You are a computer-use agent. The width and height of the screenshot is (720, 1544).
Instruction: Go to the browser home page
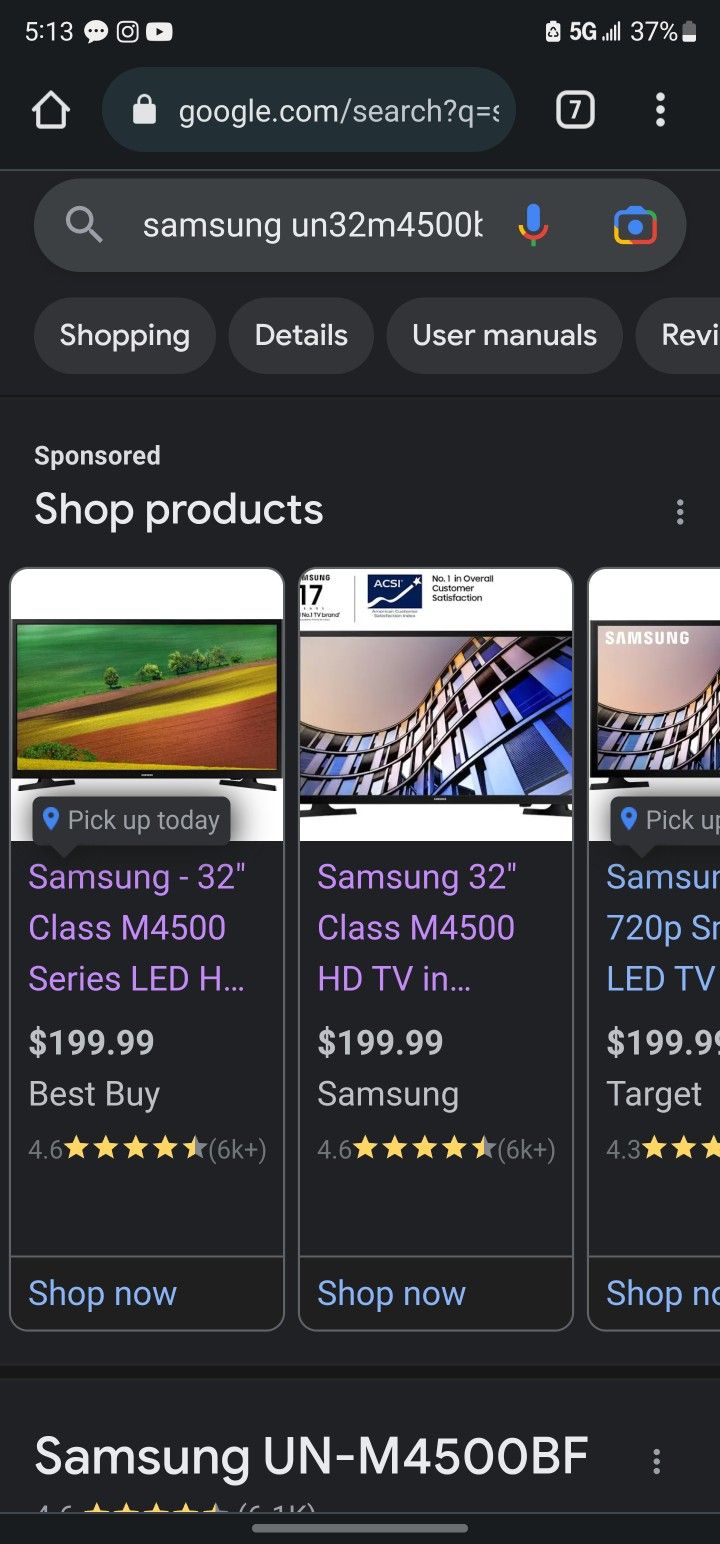click(x=51, y=110)
